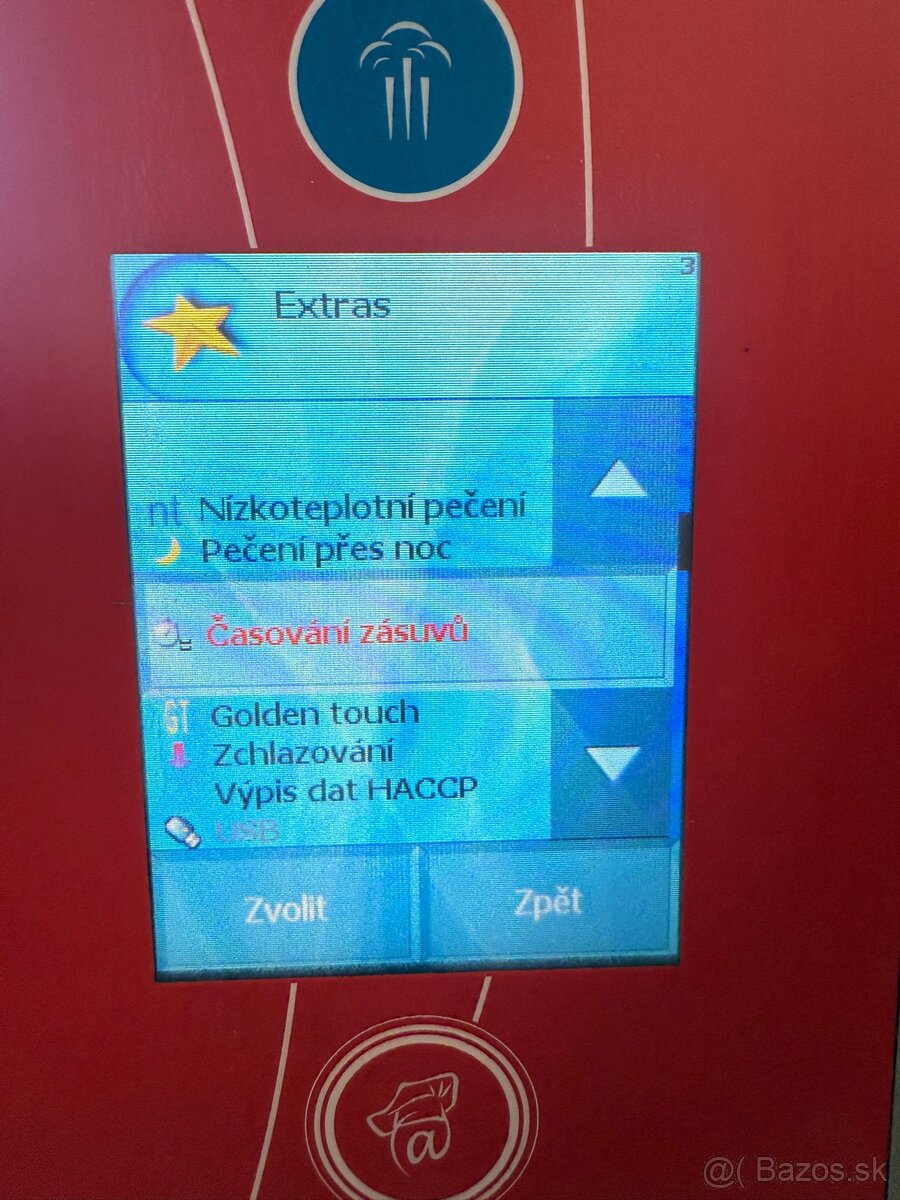Open Výpis dat HACCP

pyautogui.click(x=344, y=790)
